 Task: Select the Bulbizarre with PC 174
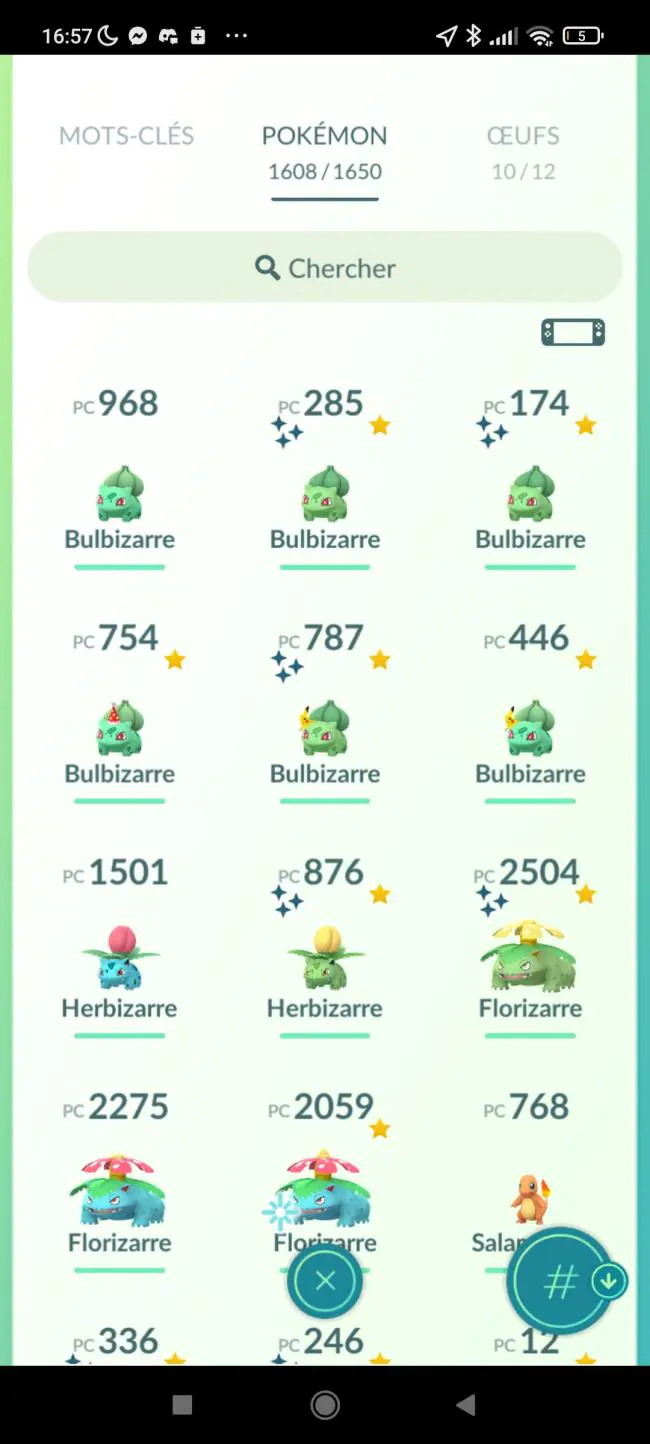coord(531,478)
